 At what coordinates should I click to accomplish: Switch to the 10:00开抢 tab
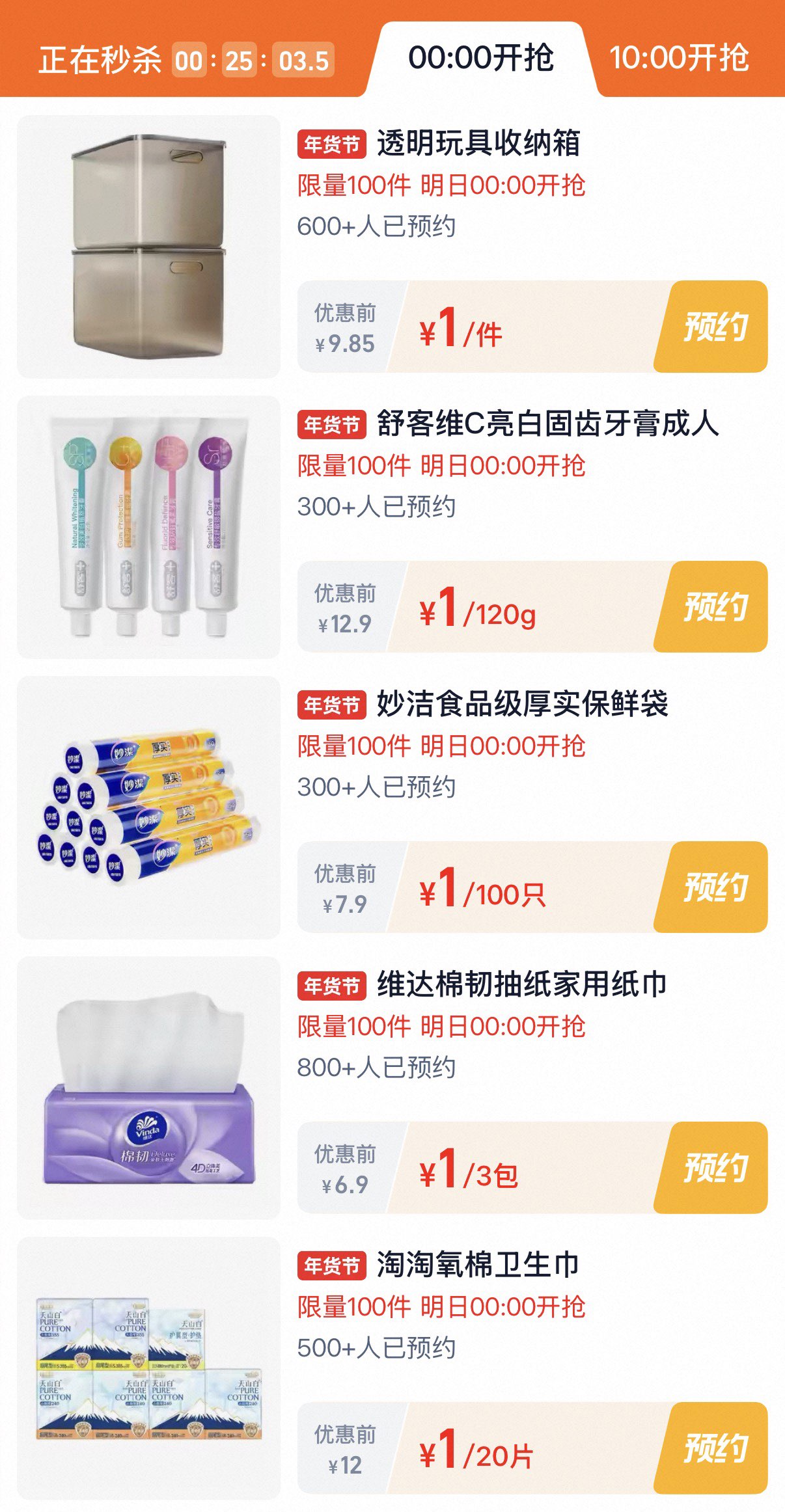(x=679, y=59)
